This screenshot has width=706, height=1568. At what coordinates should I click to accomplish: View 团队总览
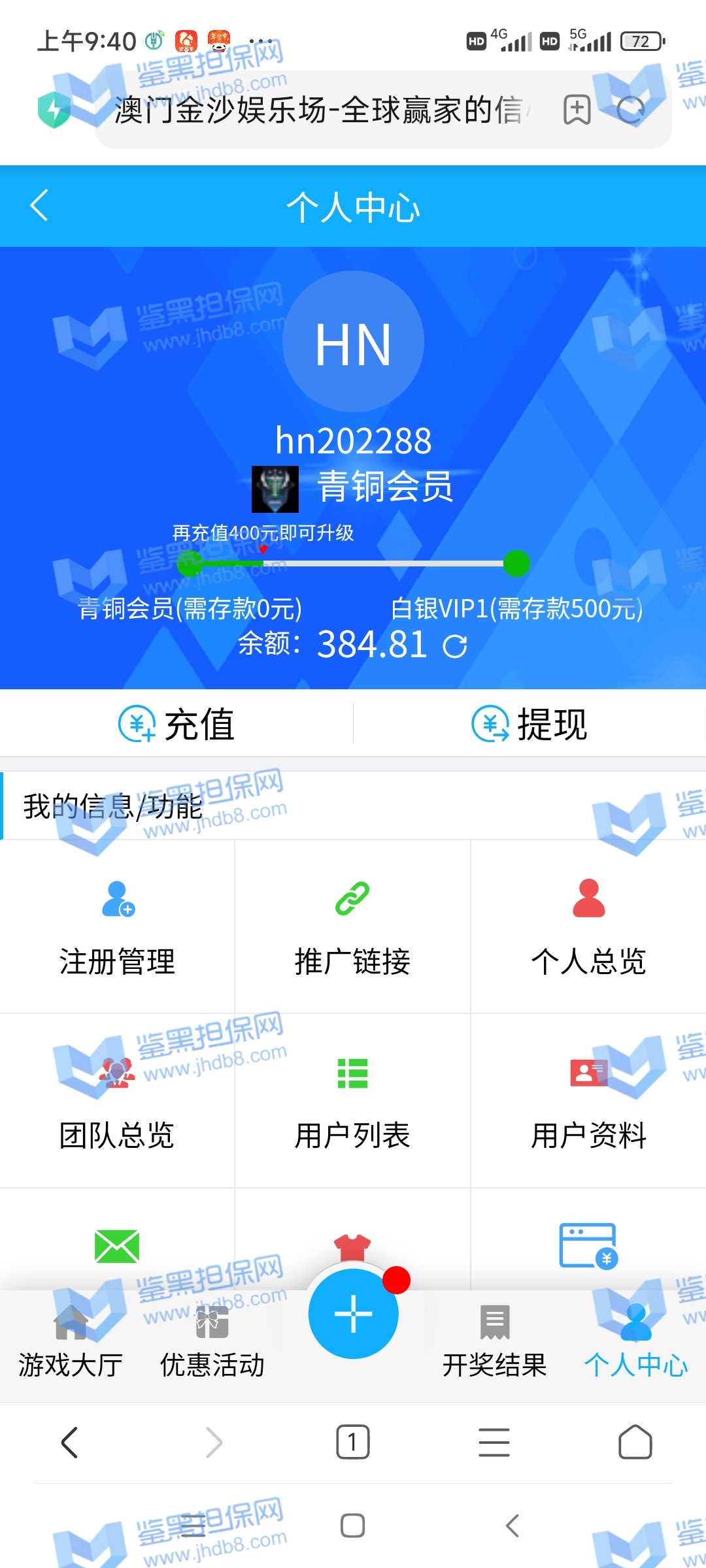[118, 1101]
